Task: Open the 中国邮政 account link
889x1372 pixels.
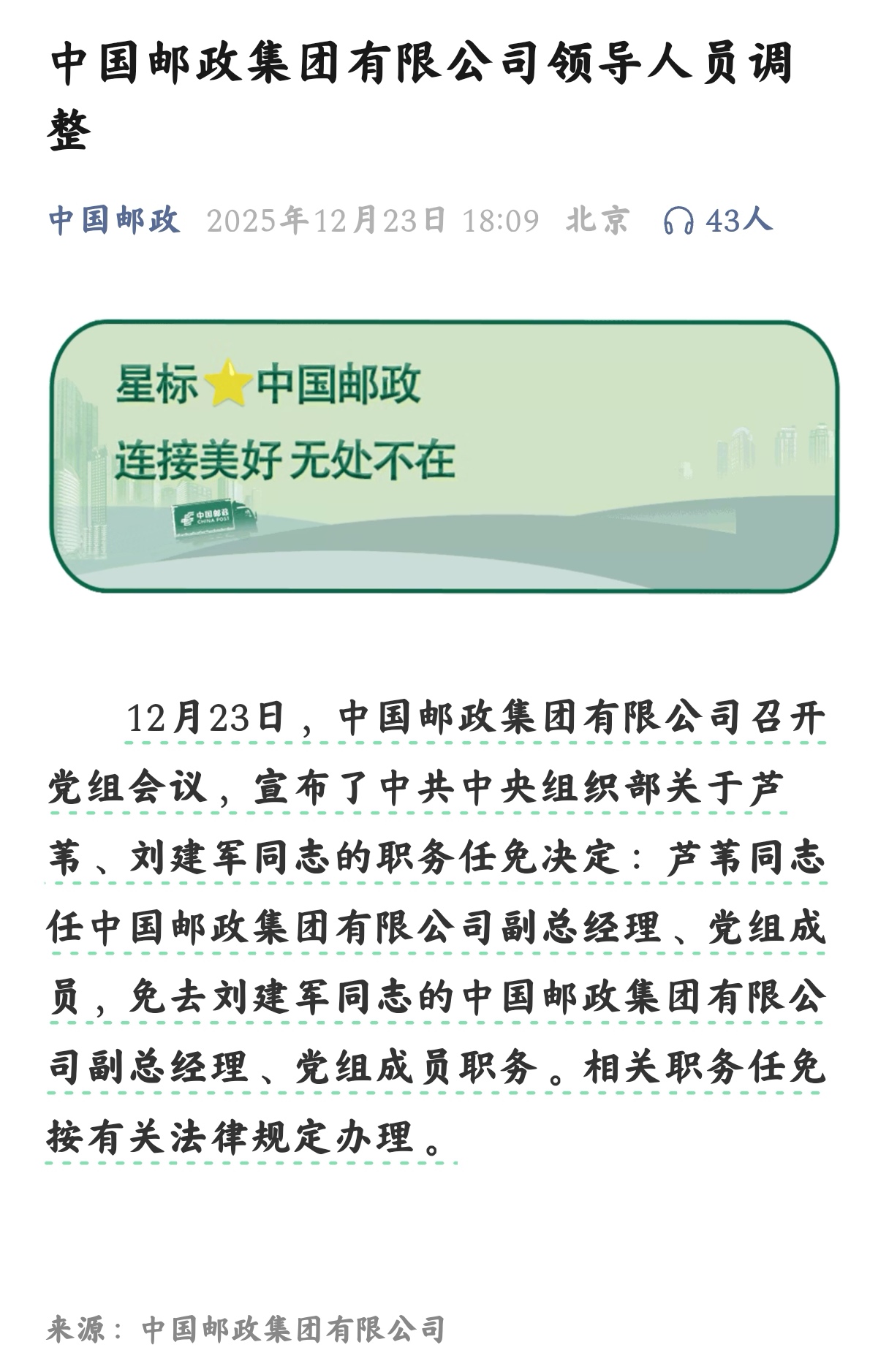Action: point(114,220)
